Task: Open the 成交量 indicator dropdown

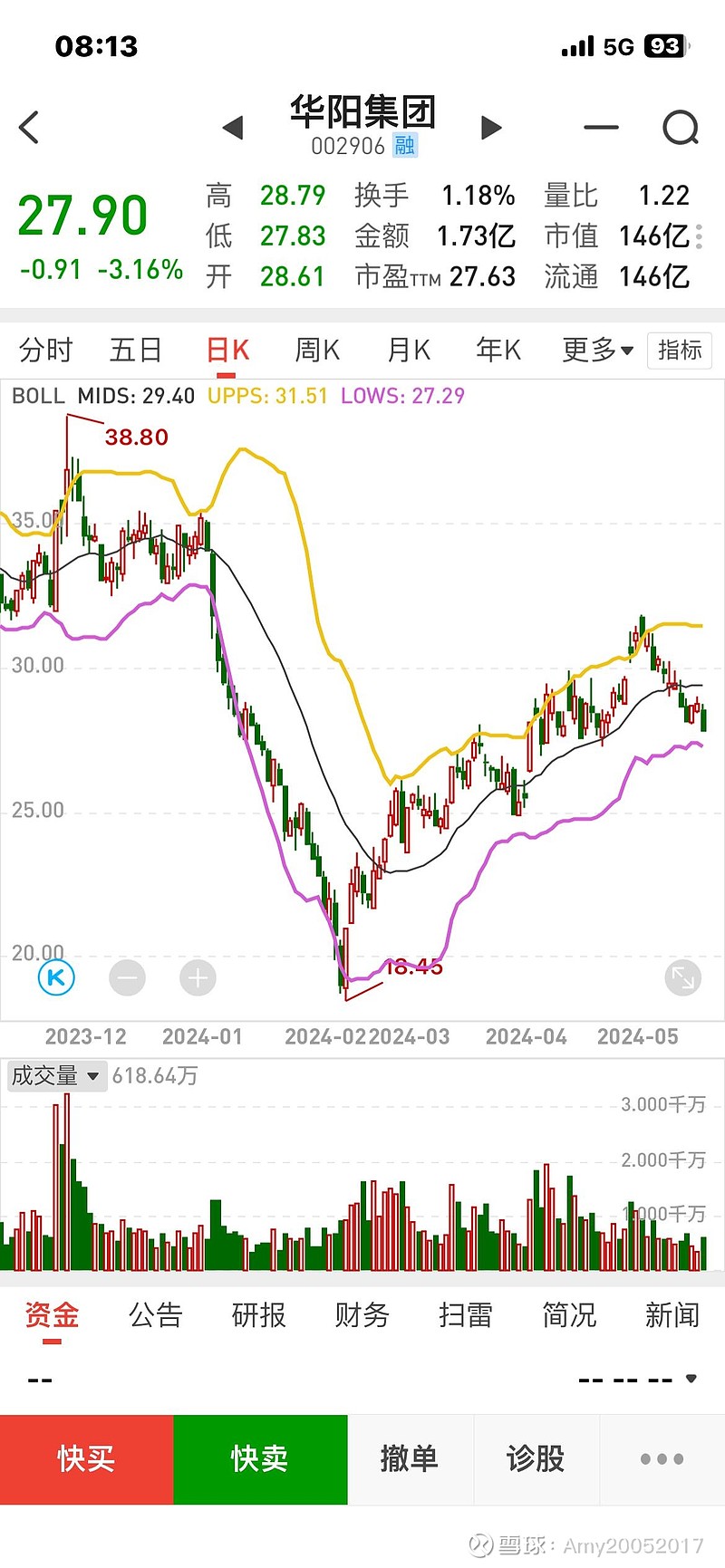Action: 56,1076
